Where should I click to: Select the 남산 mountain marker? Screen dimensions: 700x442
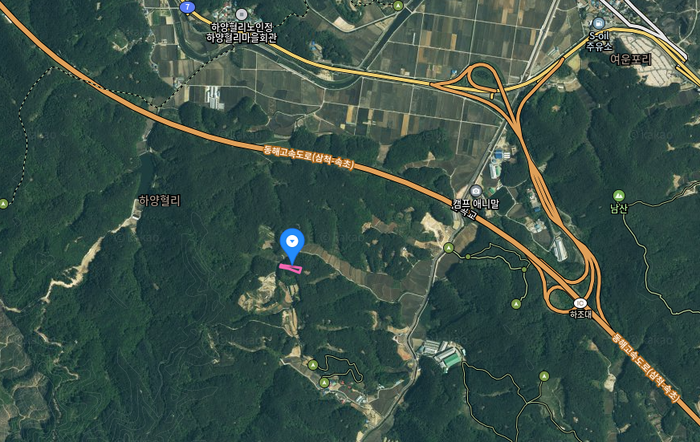tap(618, 196)
